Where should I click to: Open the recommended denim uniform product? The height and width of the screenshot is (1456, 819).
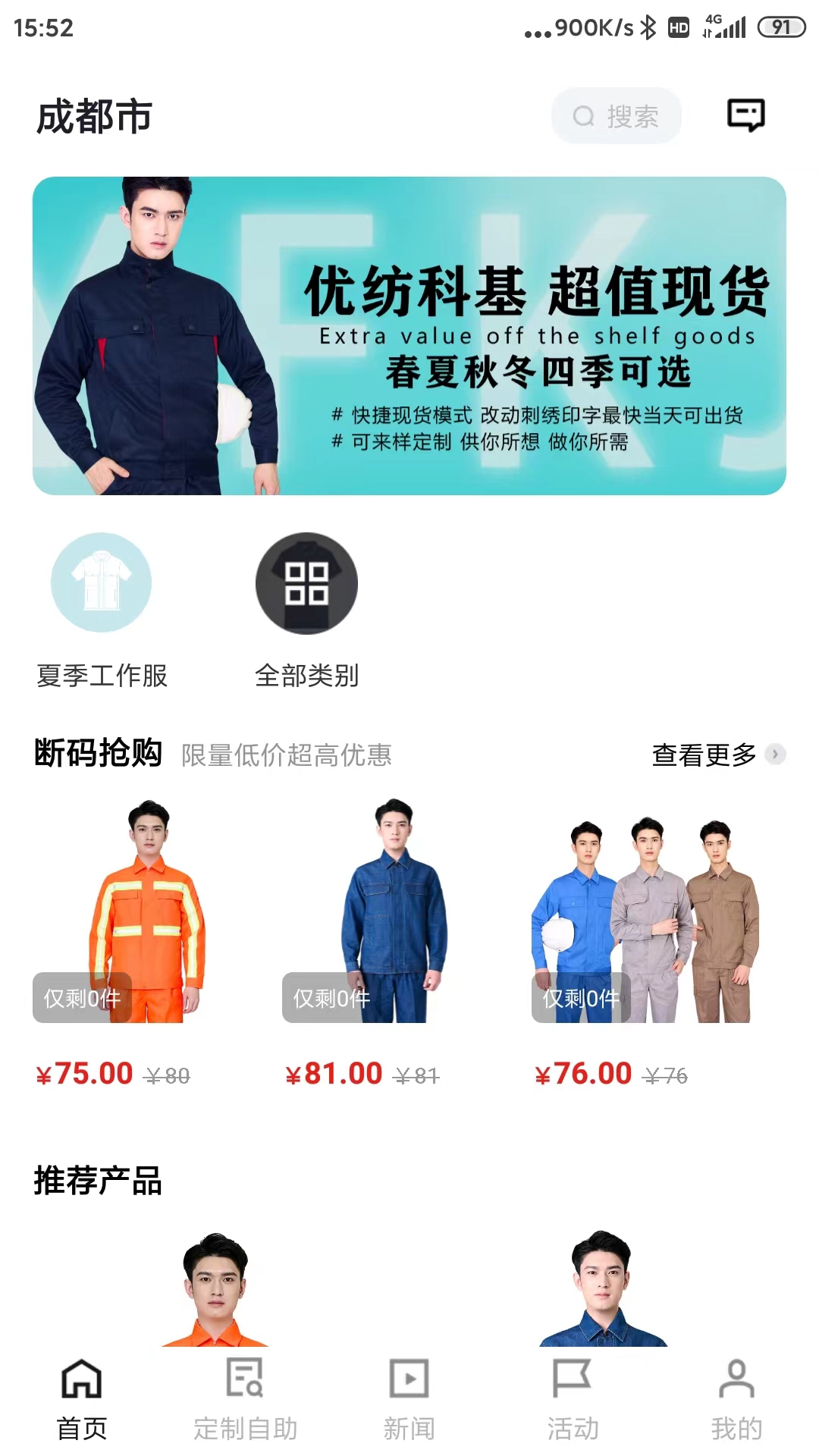(x=603, y=1289)
